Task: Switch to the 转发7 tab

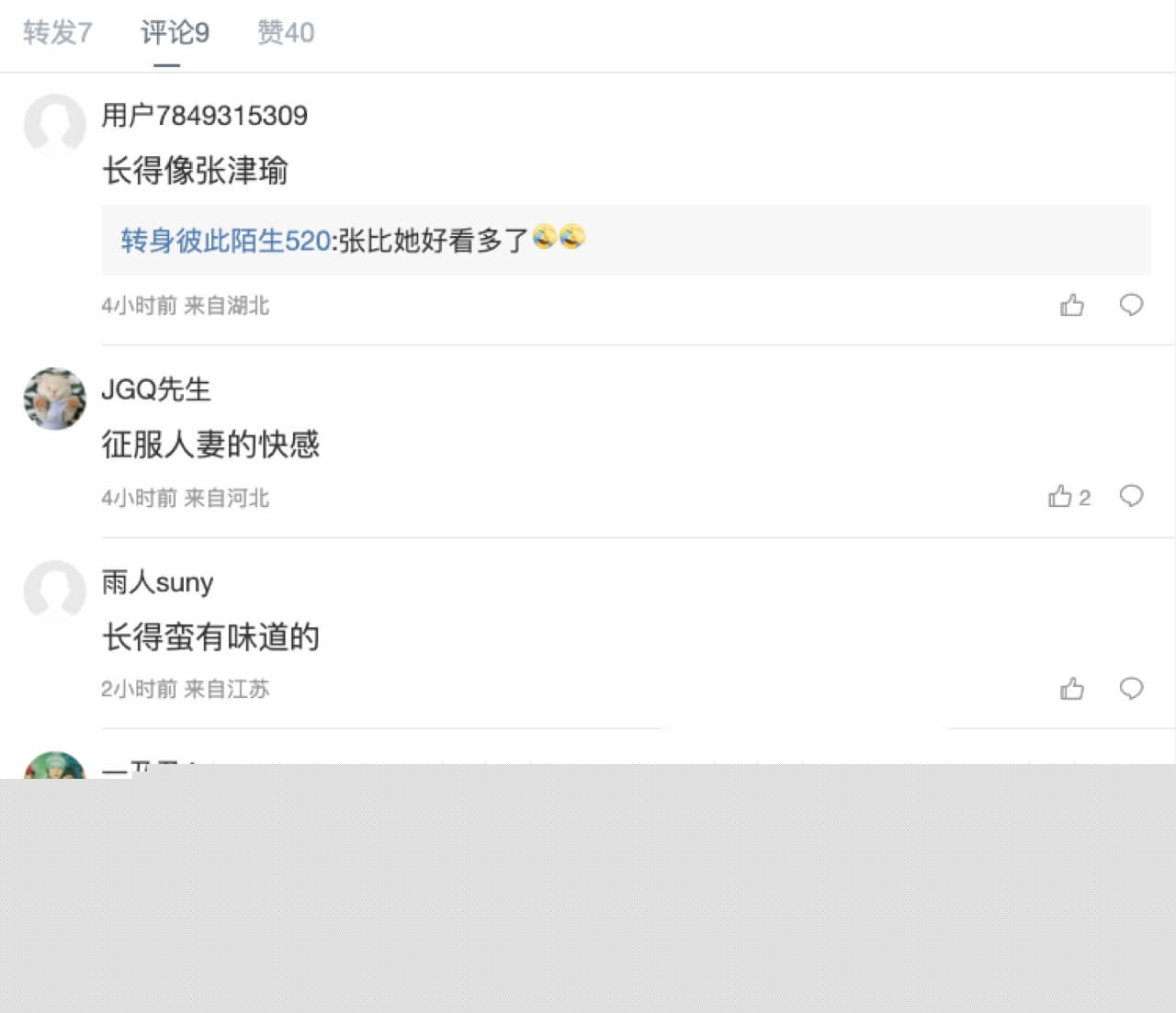Action: point(57,33)
